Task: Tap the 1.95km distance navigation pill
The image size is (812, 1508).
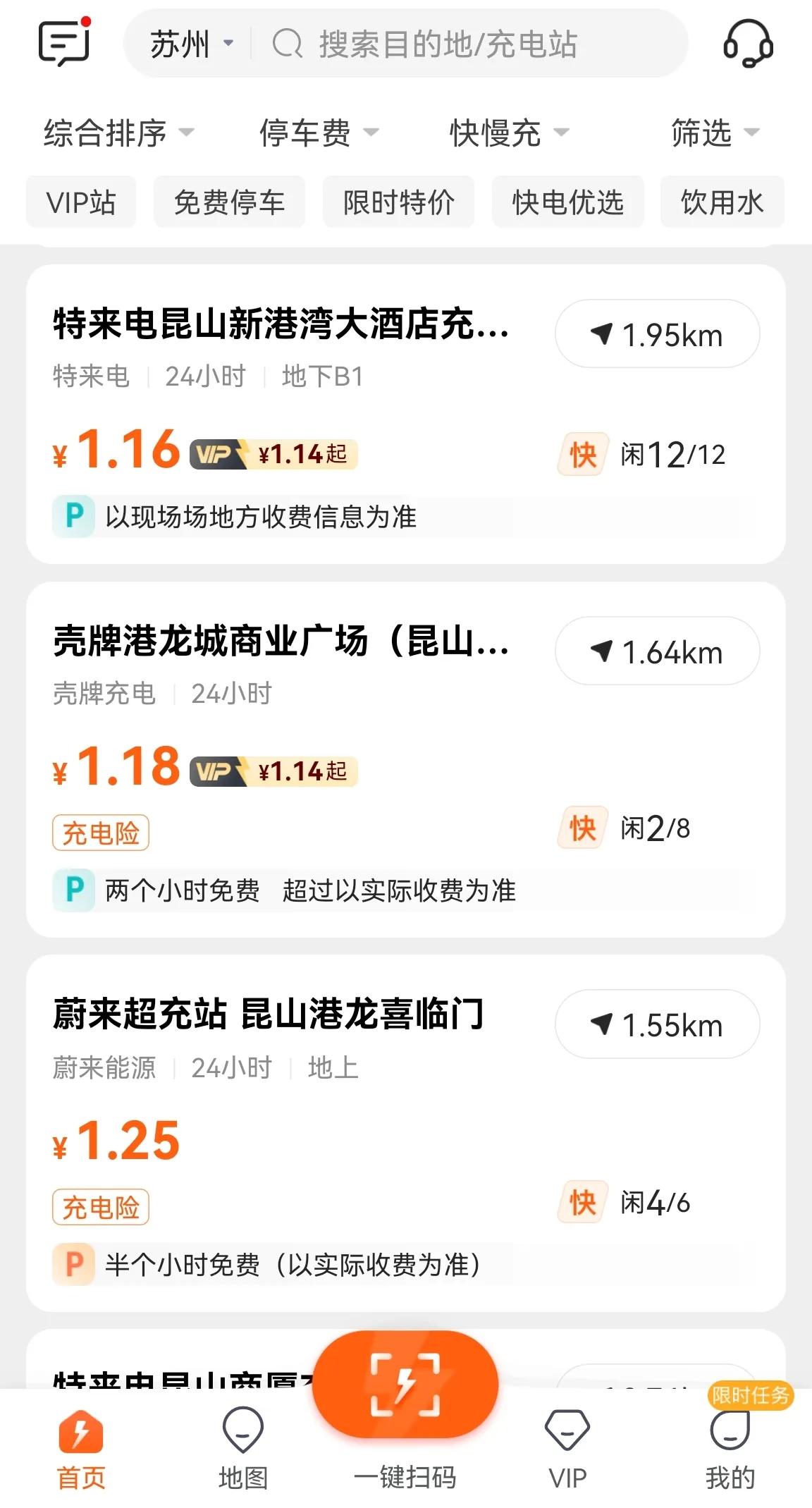Action: coord(656,333)
